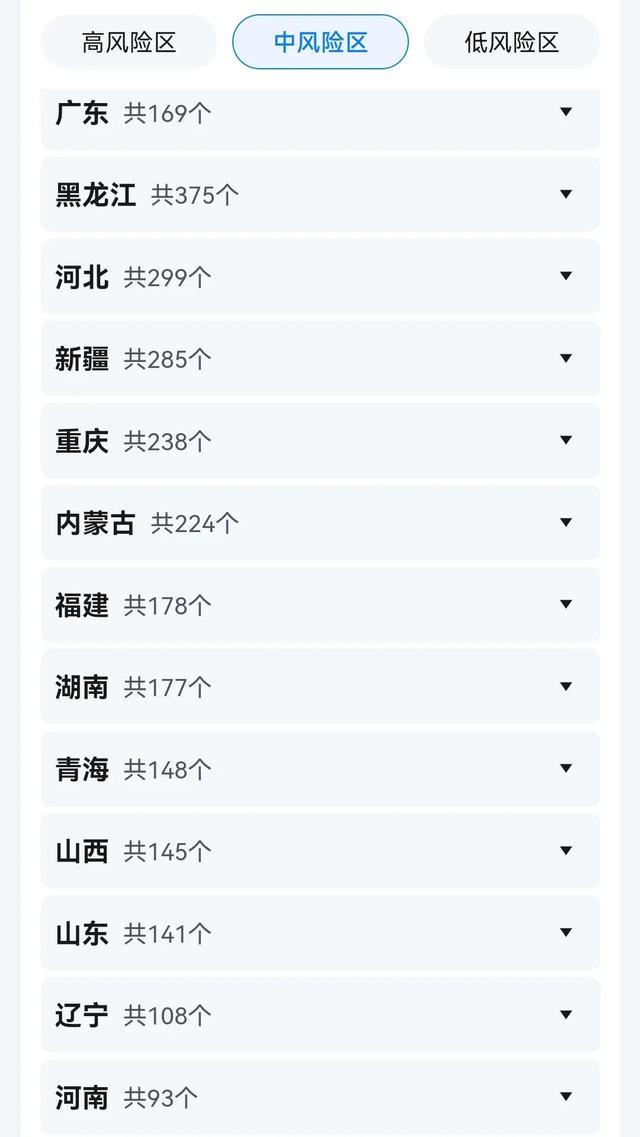Expand 山东 with 141 areas

320,932
